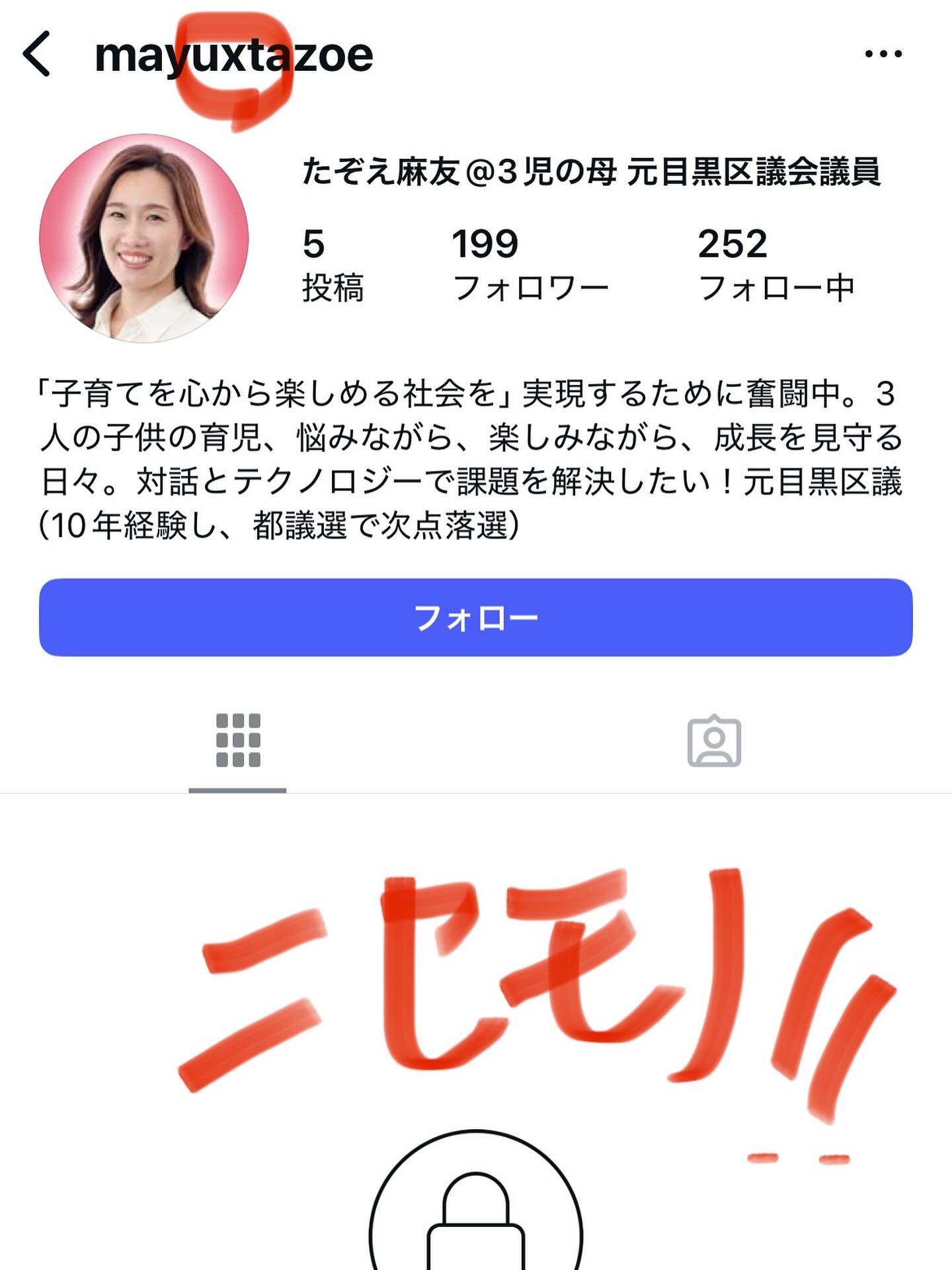
Task: Switch to the posts grid tab
Action: [x=238, y=740]
